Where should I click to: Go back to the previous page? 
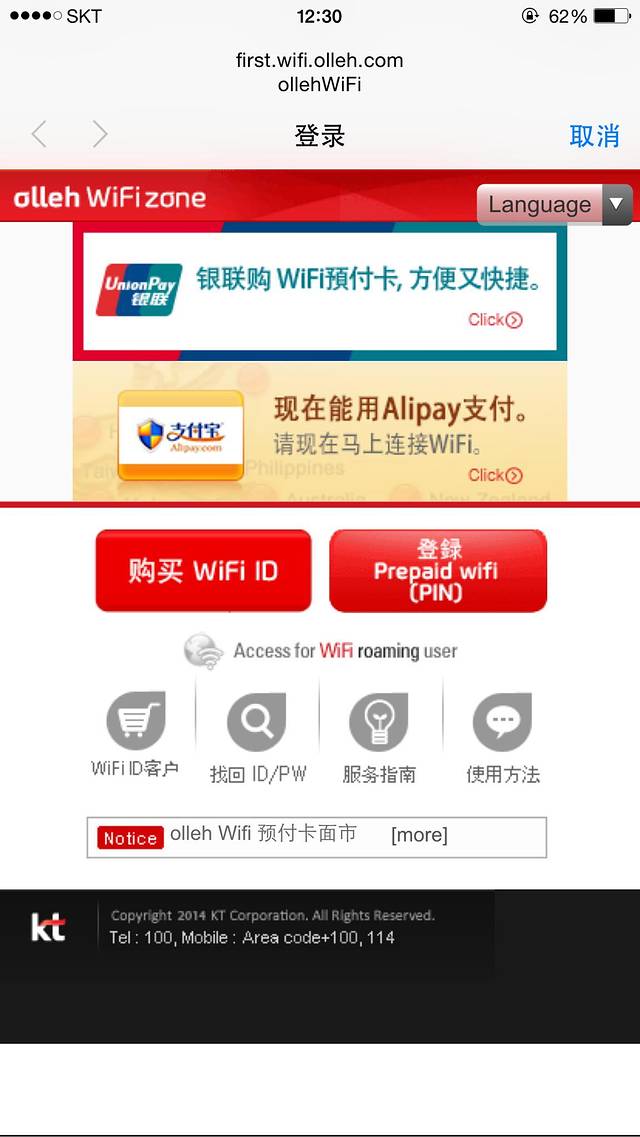tap(39, 134)
